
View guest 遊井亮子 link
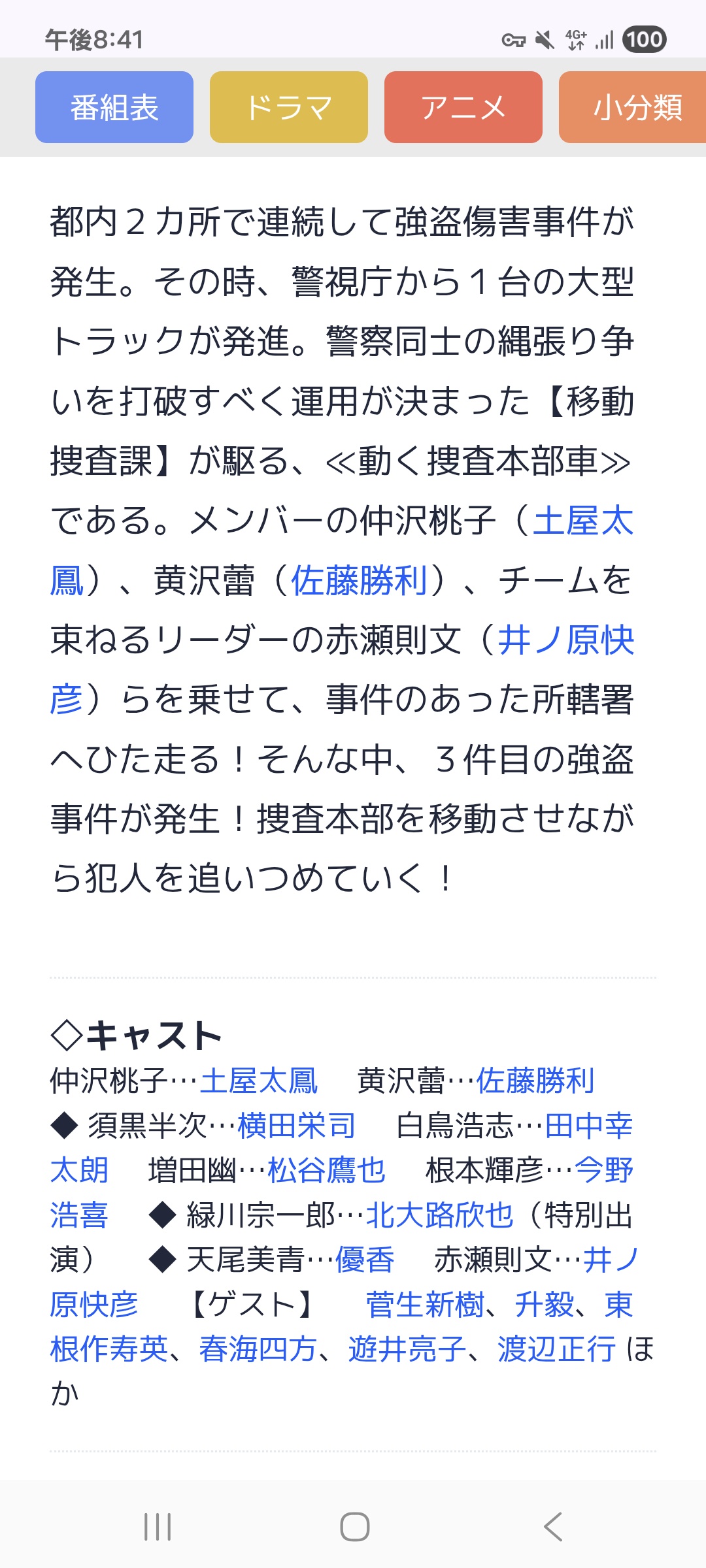(407, 1349)
